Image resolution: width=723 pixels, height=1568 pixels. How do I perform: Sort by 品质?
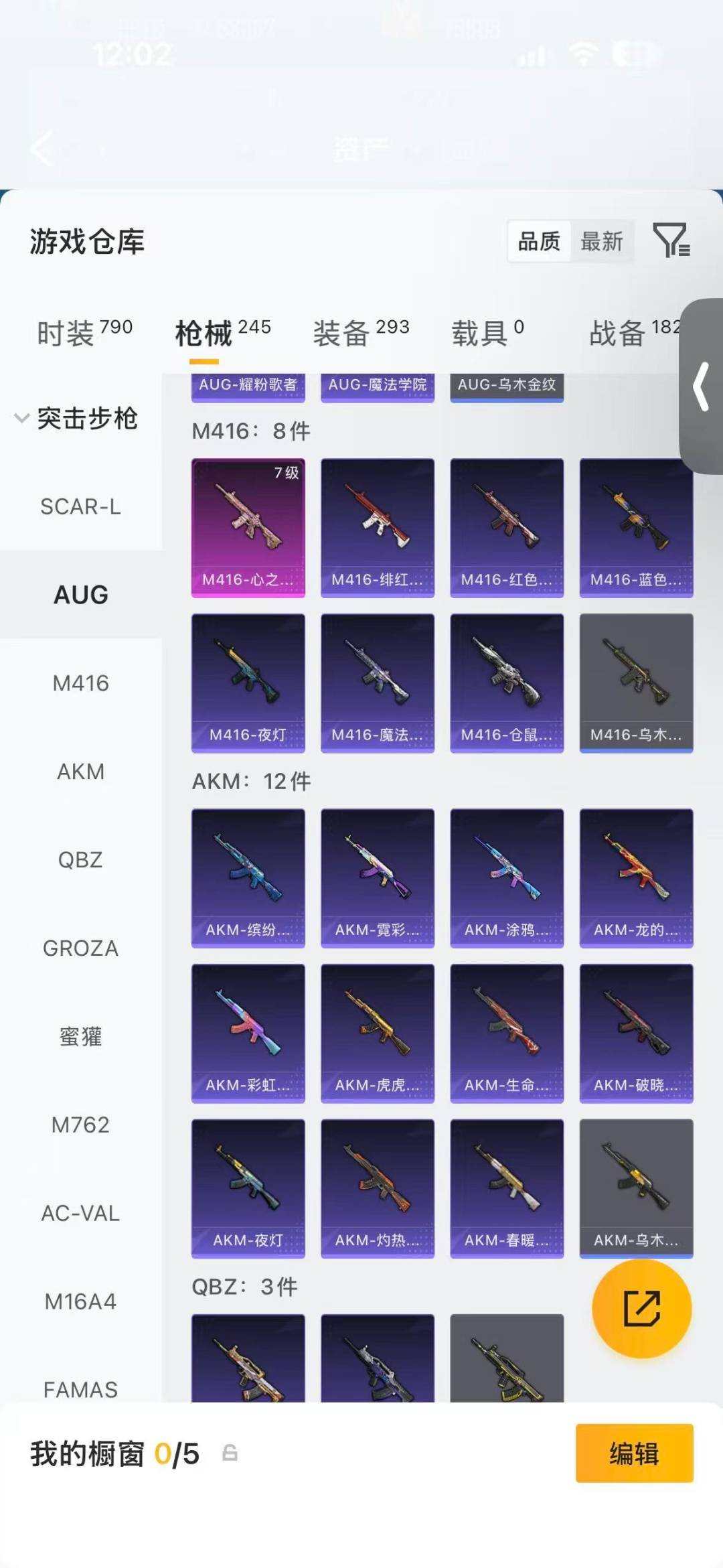click(x=539, y=241)
